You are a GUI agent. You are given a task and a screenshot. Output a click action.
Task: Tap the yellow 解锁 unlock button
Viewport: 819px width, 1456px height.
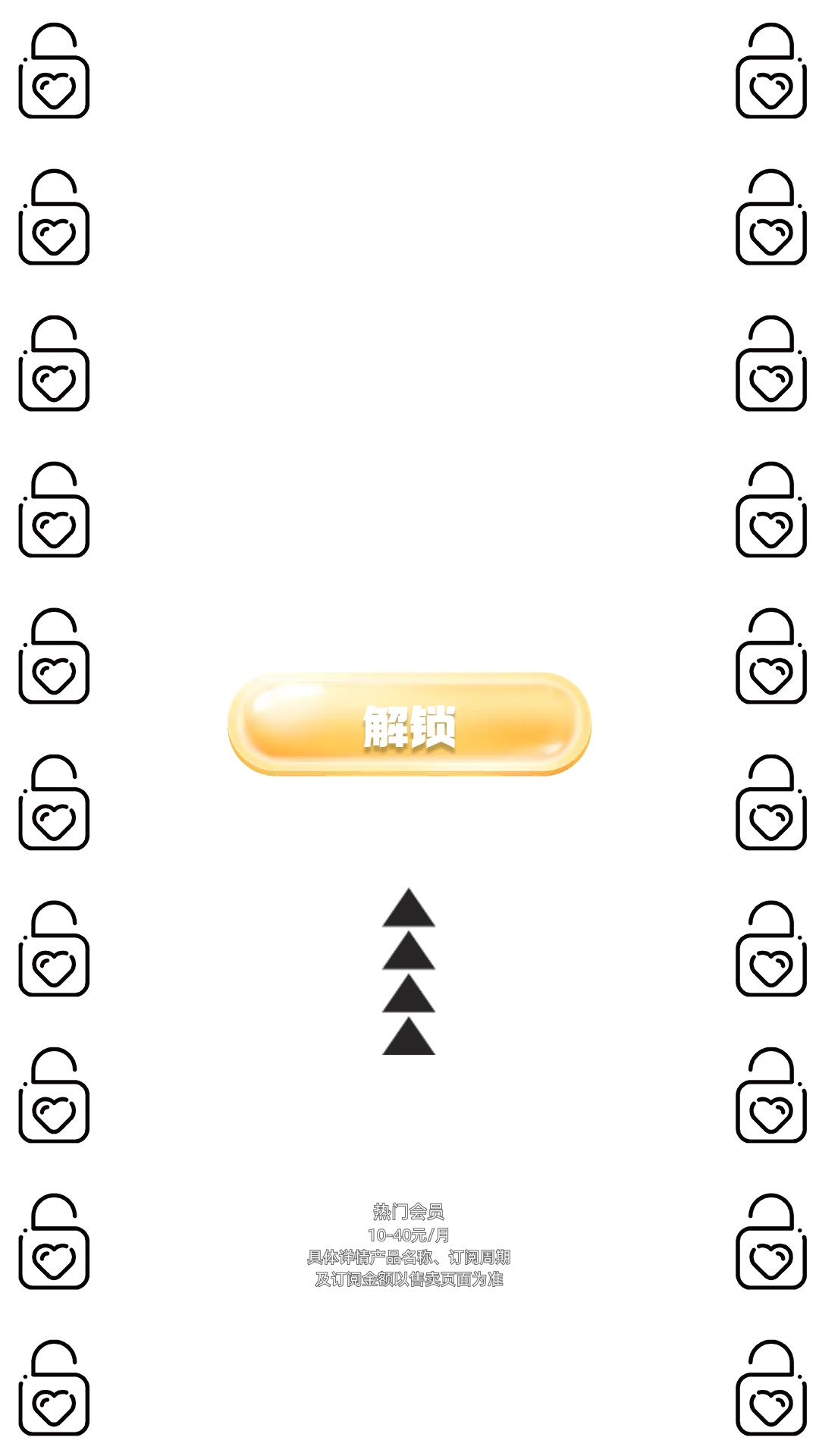[x=409, y=725]
